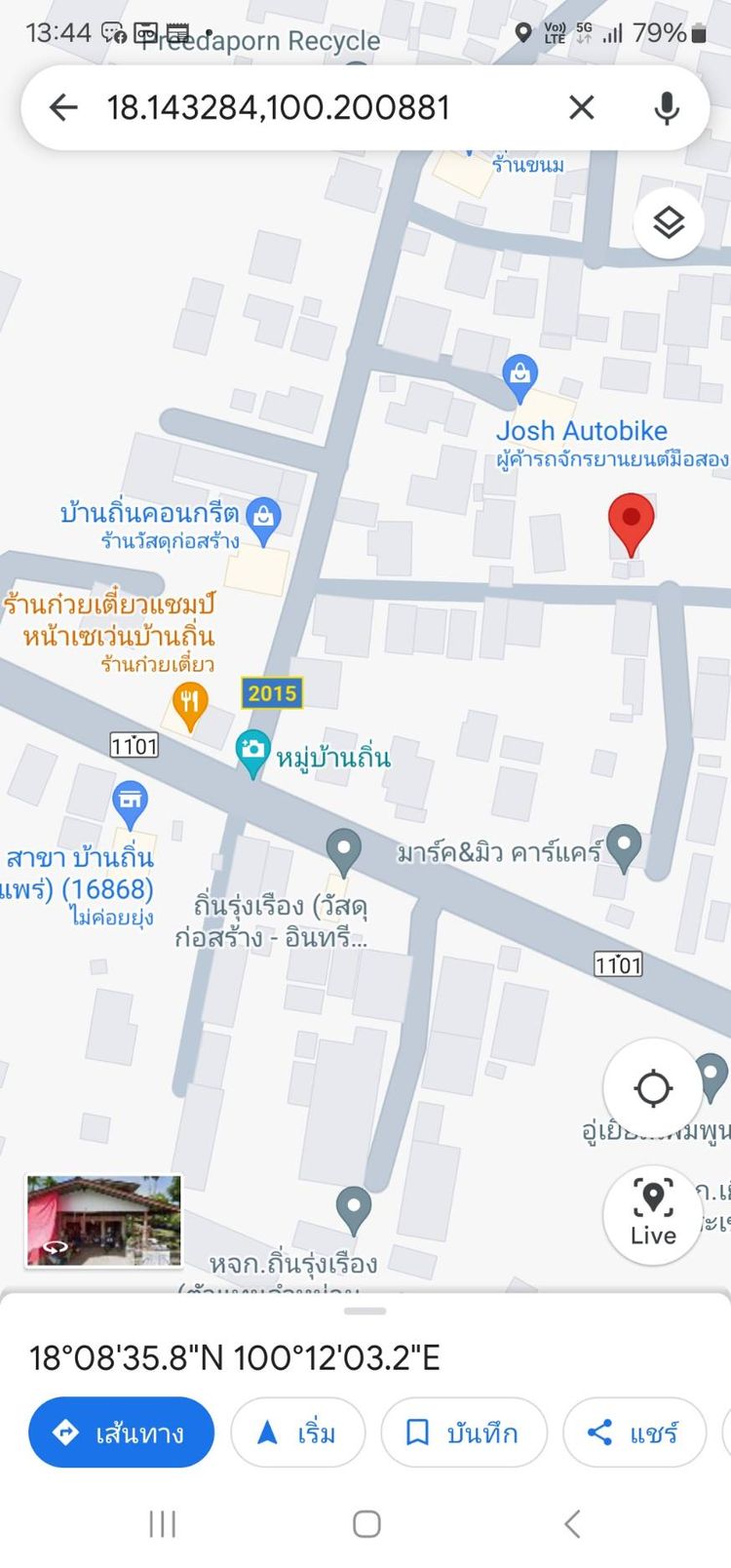This screenshot has height=1568, width=731.
Task: Edit the coordinates in the search field
Action: [x=292, y=107]
